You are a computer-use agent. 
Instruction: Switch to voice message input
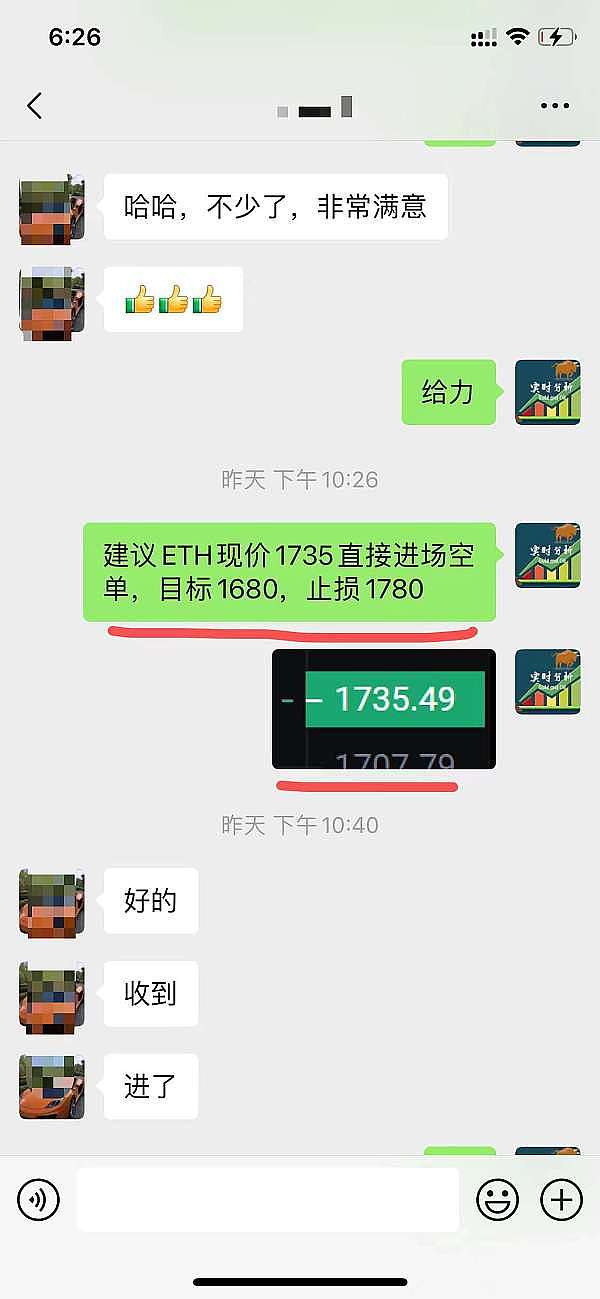[39, 1198]
